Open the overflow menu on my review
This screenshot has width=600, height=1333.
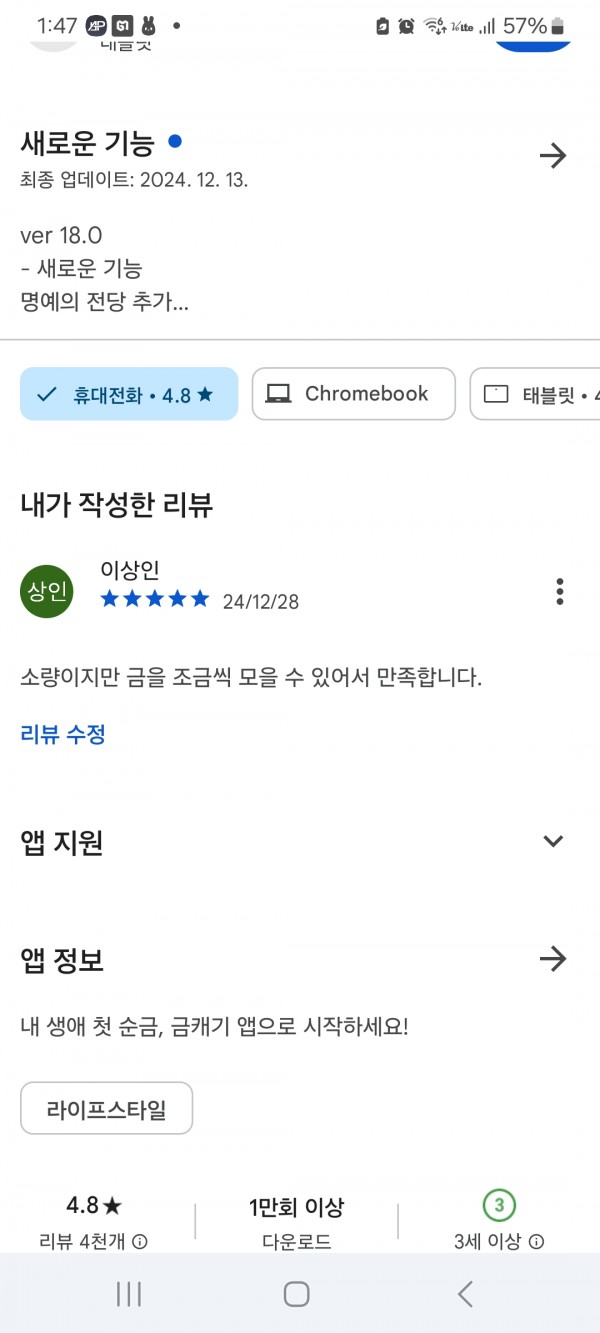click(560, 591)
